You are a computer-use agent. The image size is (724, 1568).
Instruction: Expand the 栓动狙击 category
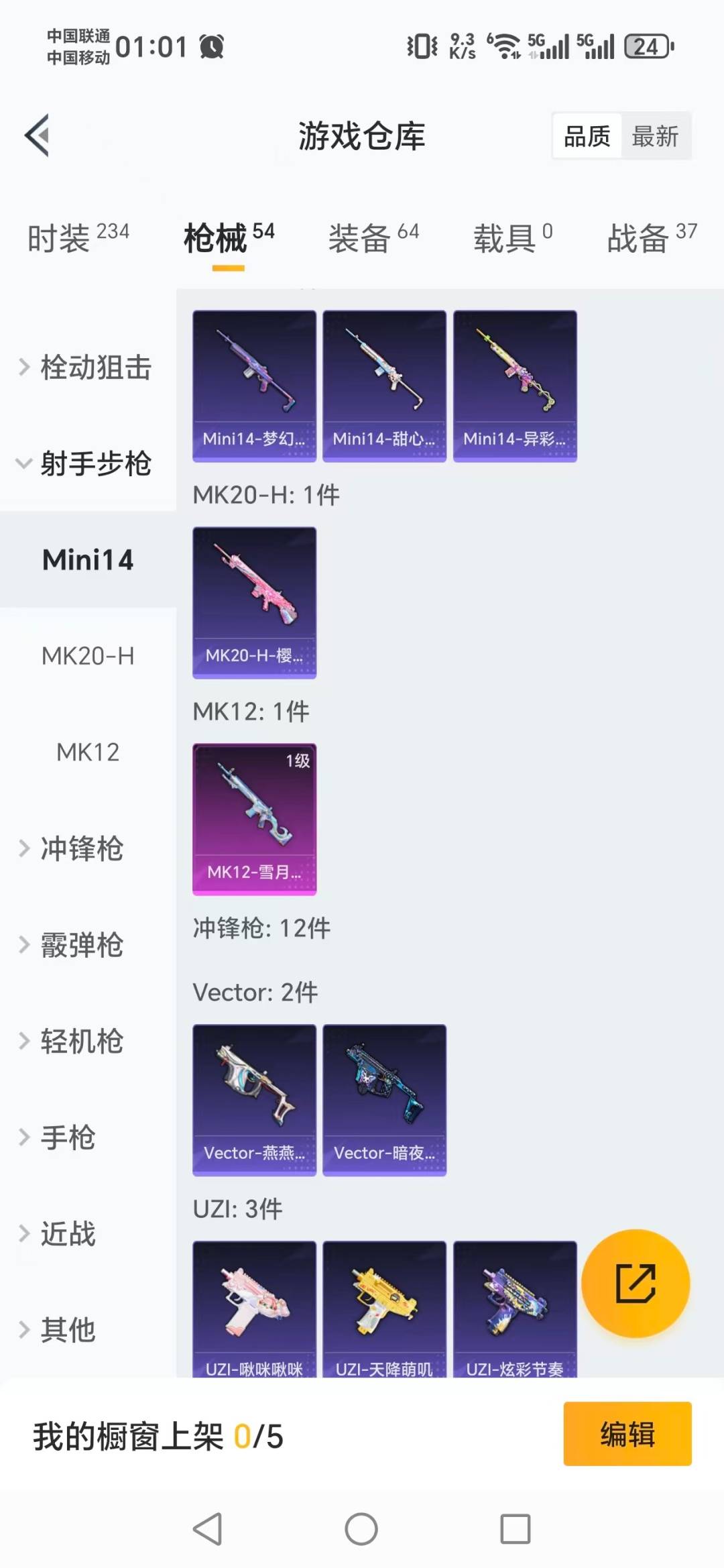click(x=87, y=368)
